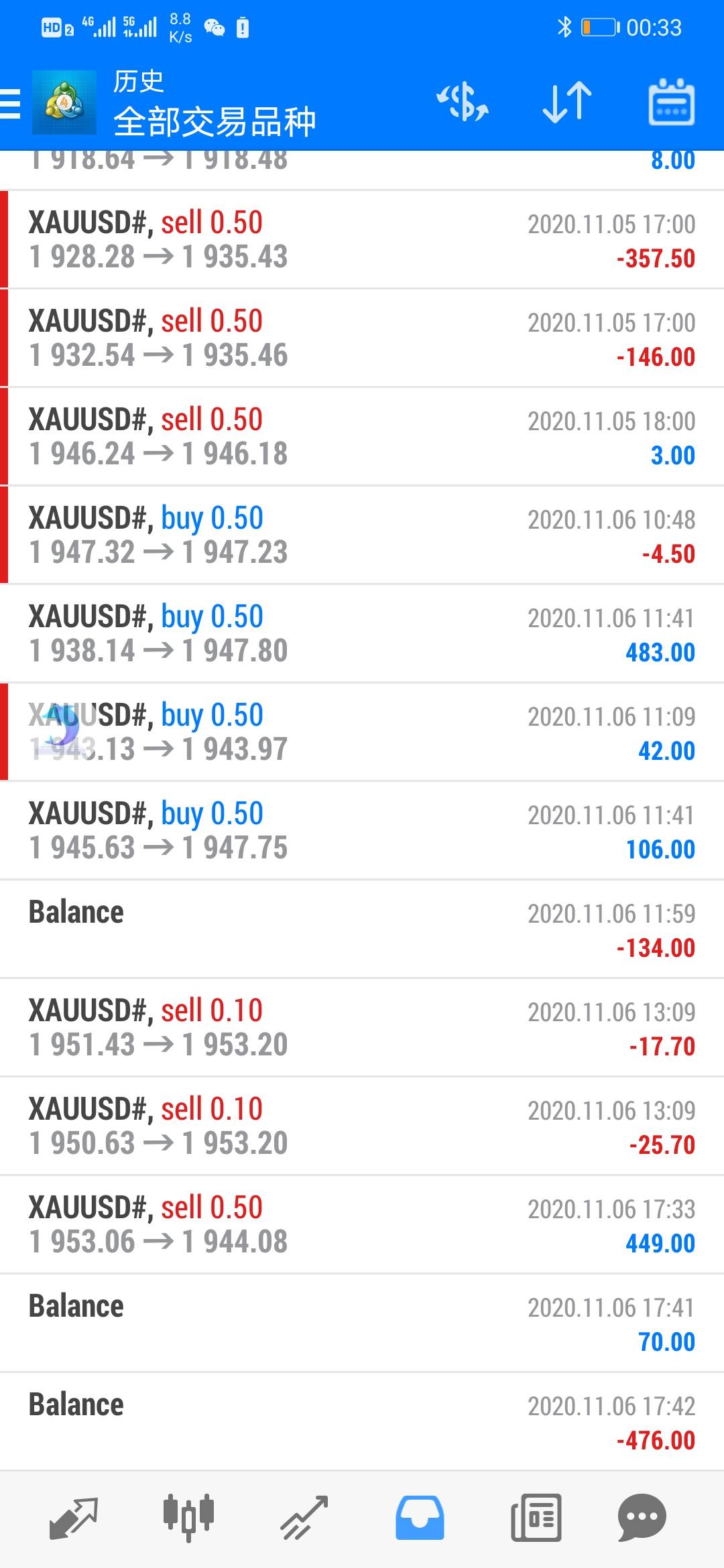Expand the buy trade with 483.00 profit
This screenshot has height=1568, width=724.
(x=362, y=634)
